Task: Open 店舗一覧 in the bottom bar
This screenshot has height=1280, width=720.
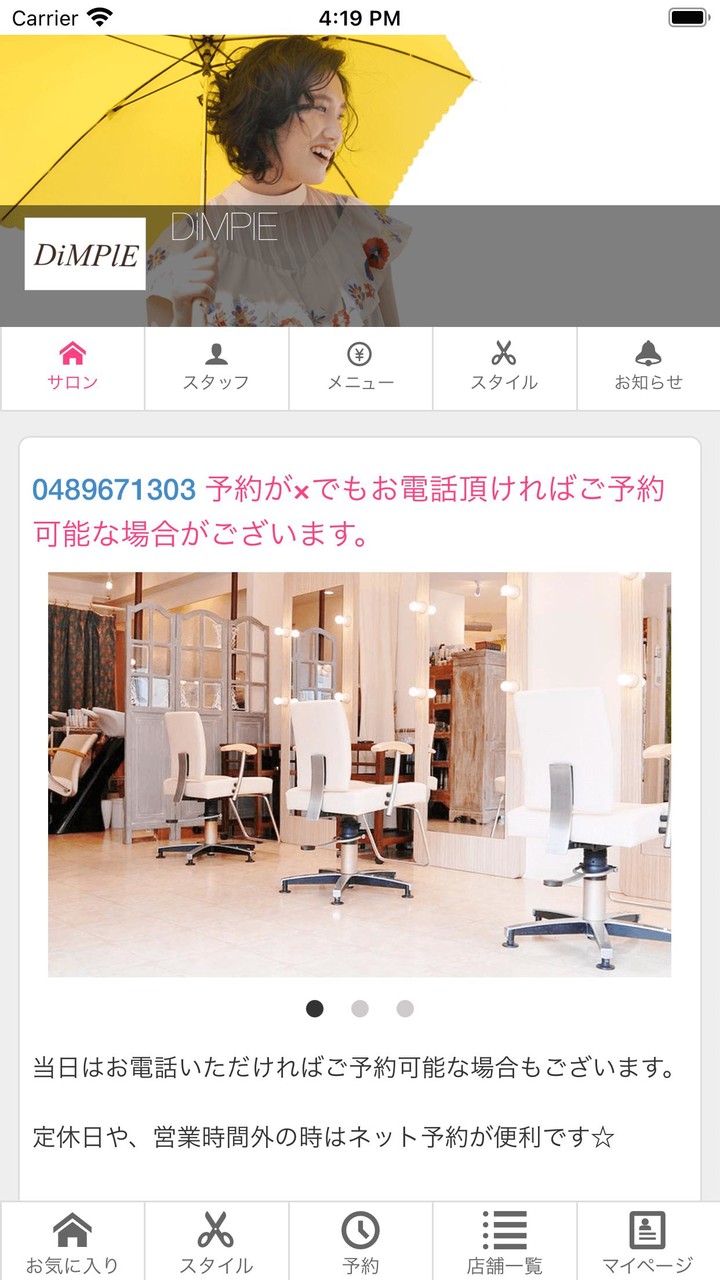Action: 504,1243
